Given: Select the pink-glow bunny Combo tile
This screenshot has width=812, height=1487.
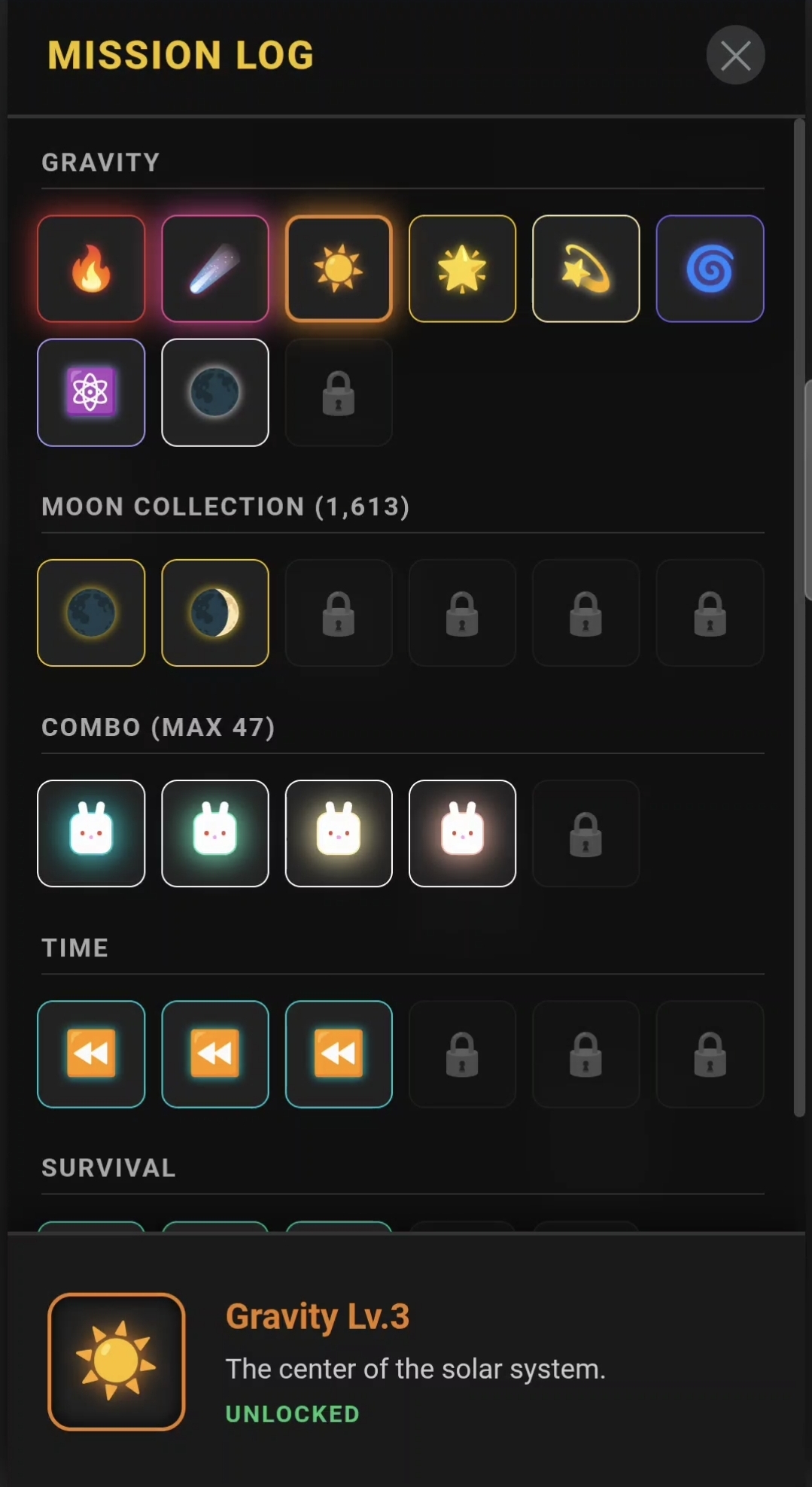Looking at the screenshot, I should click(x=462, y=833).
